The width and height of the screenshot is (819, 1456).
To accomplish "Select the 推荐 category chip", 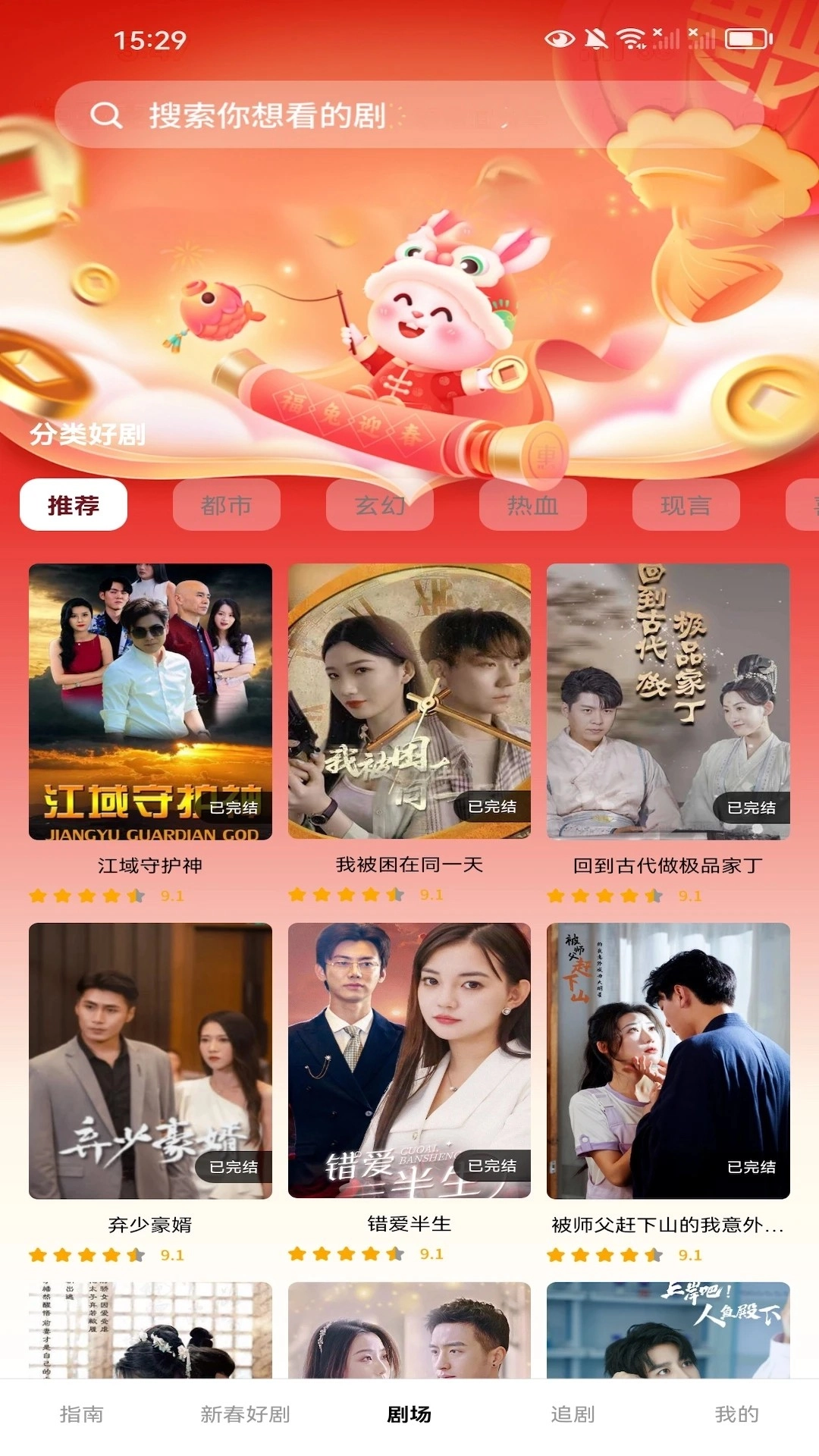I will pos(74,504).
